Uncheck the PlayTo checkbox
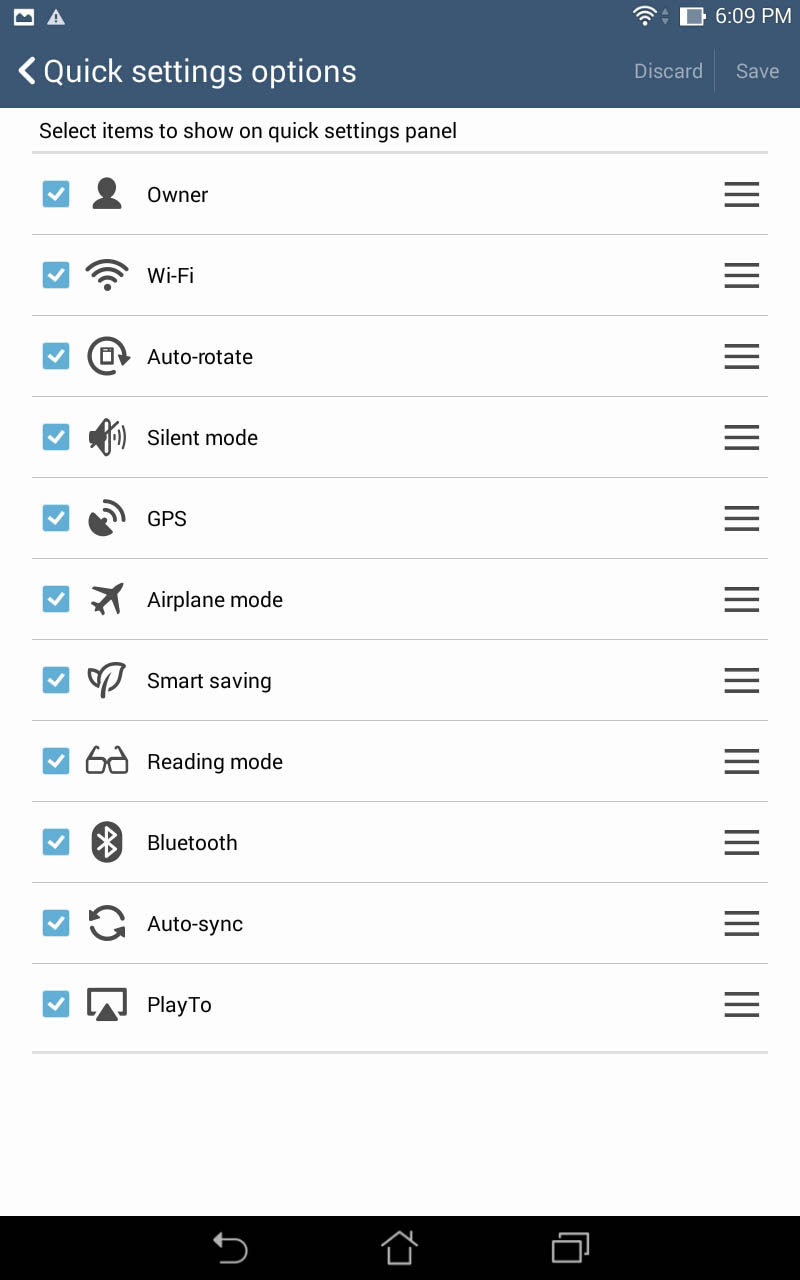 (56, 1004)
